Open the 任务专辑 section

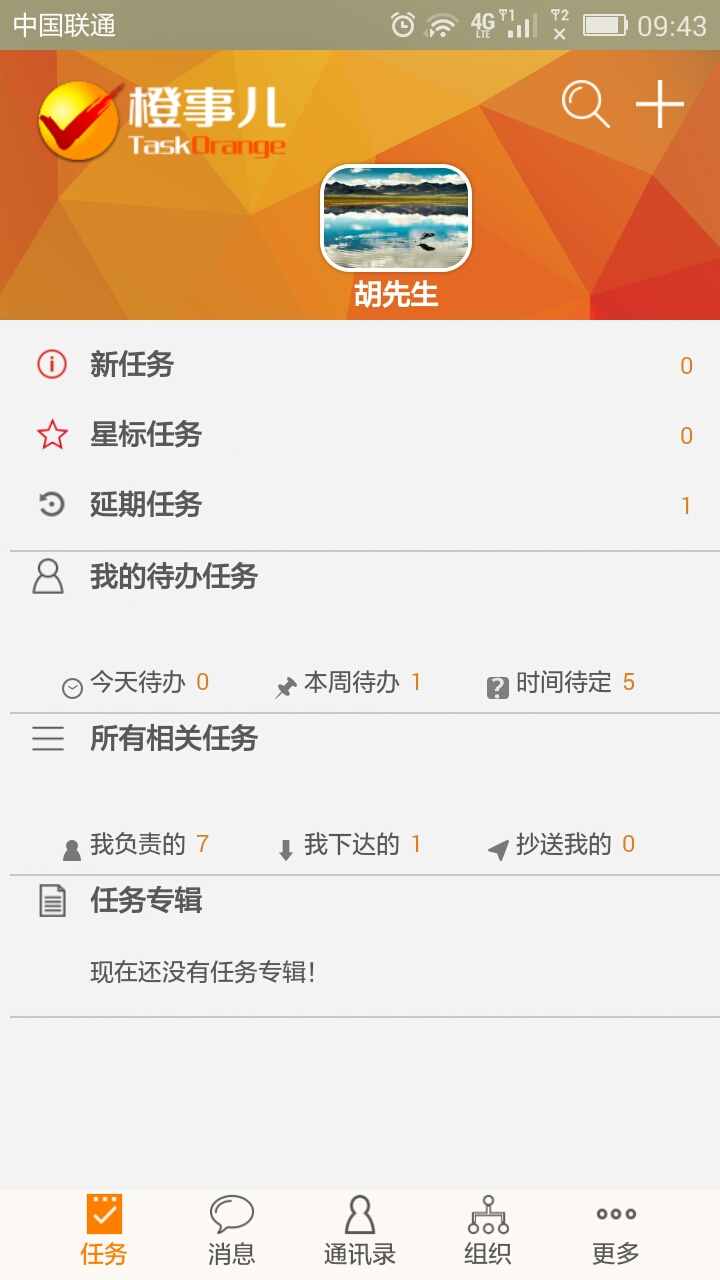(146, 901)
